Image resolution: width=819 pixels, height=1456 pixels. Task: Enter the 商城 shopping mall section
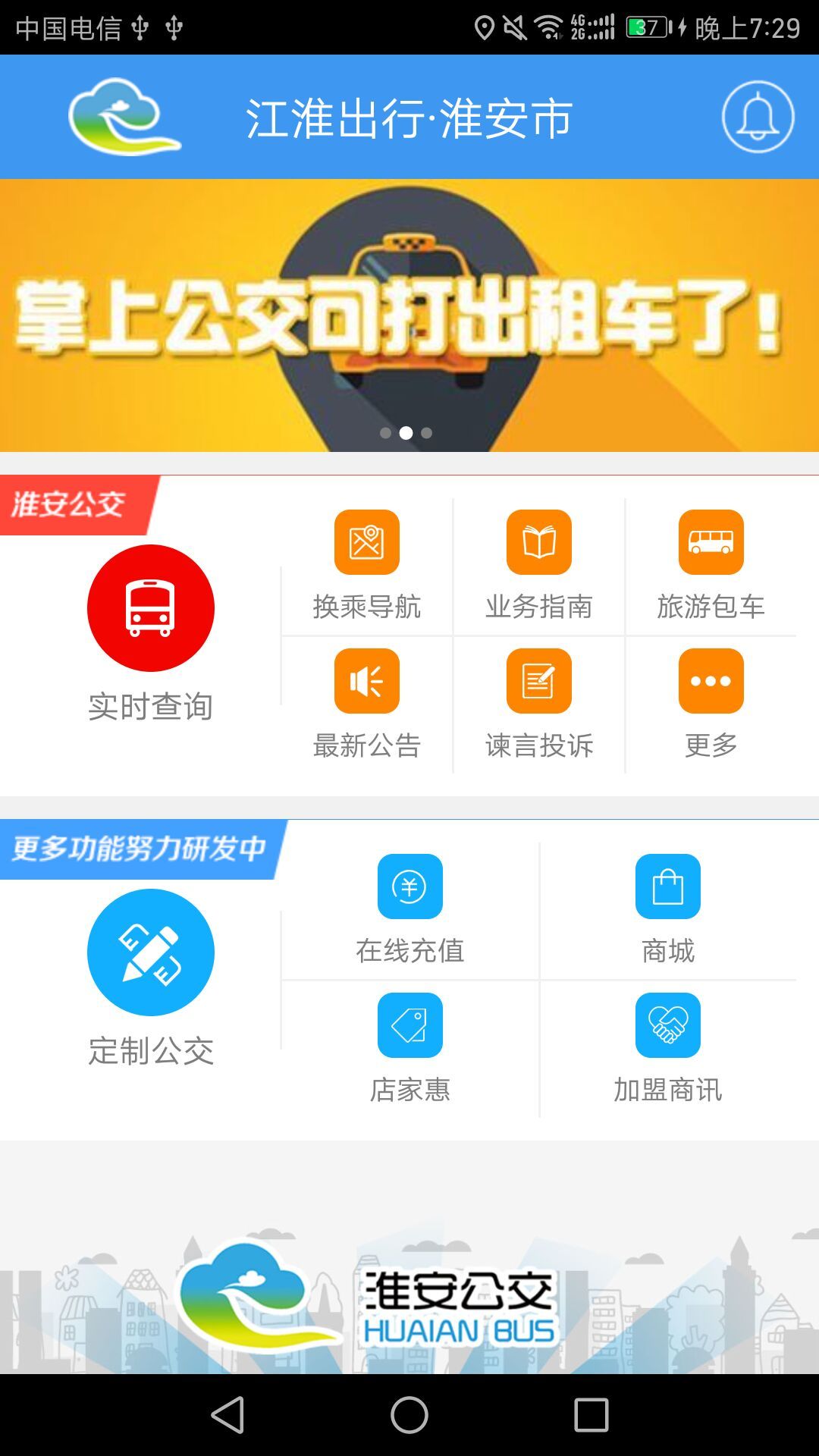pyautogui.click(x=667, y=887)
